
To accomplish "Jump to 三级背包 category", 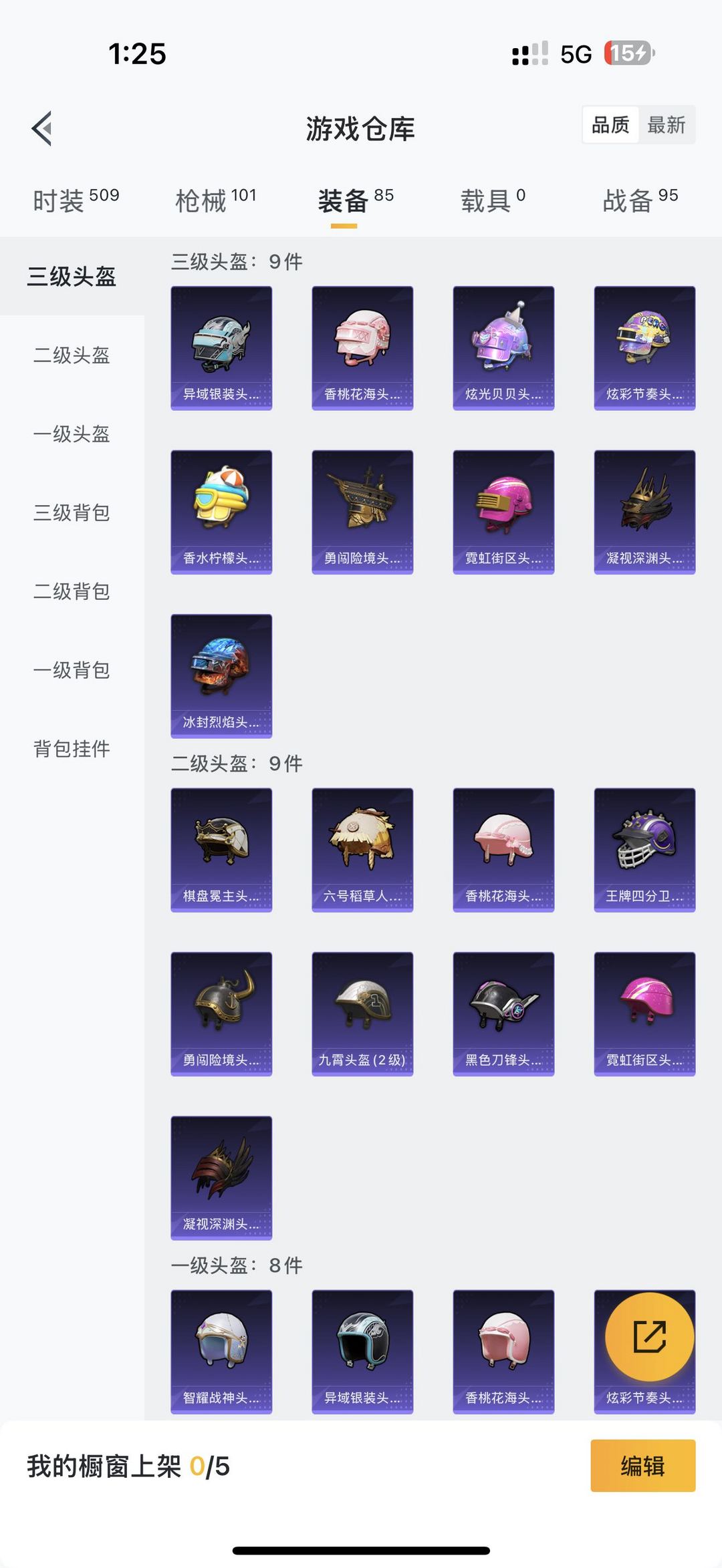I will (x=72, y=512).
